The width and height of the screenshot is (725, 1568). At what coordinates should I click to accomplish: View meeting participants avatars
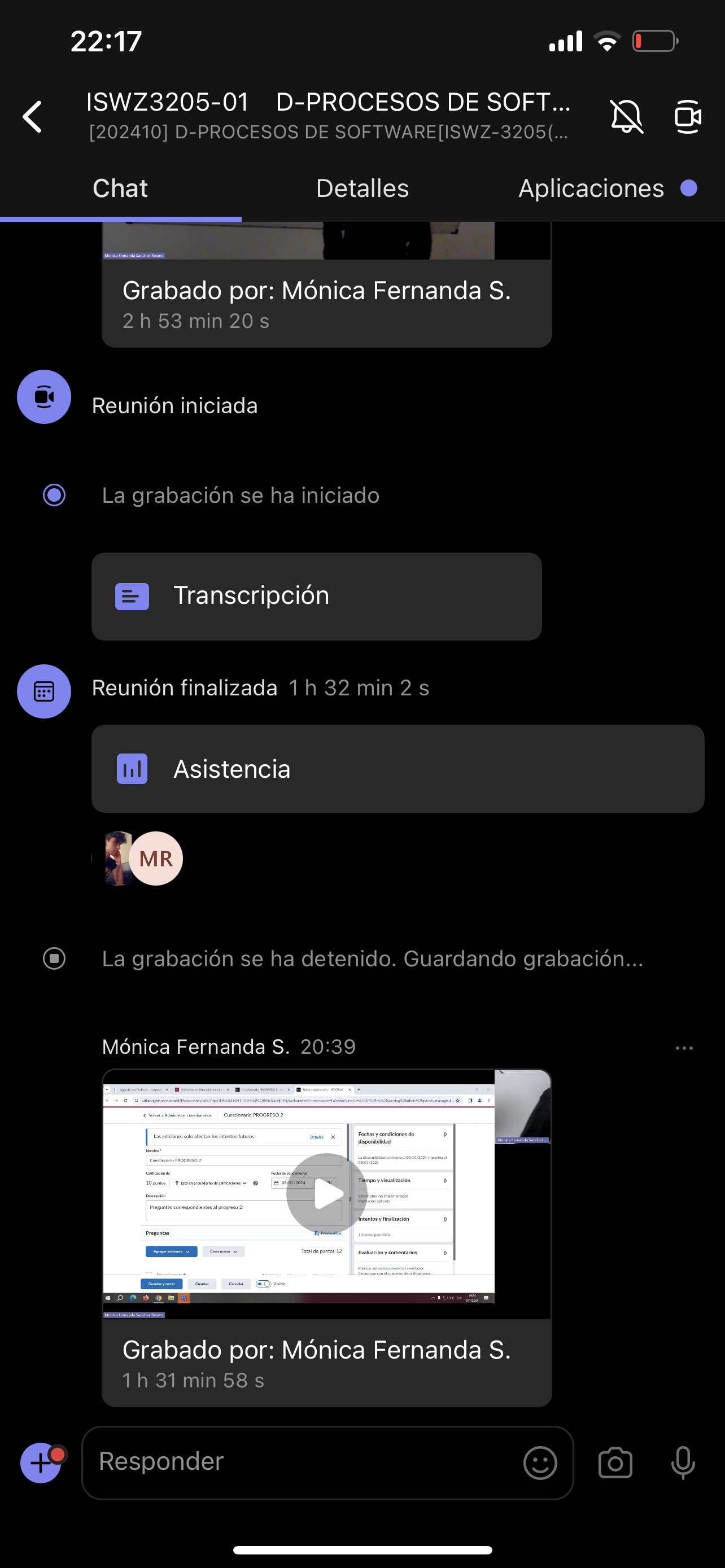[143, 859]
